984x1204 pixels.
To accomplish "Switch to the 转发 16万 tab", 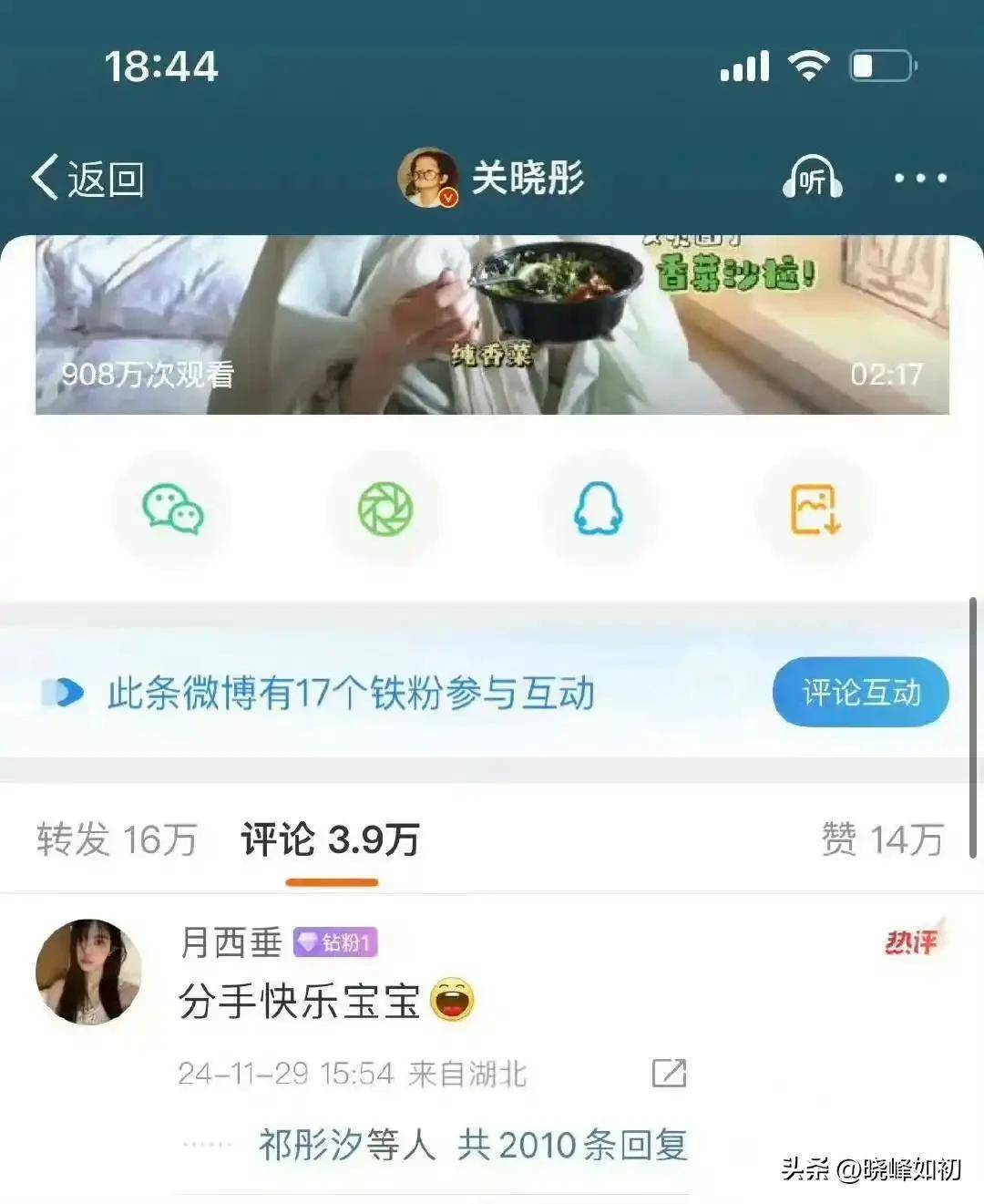I will [x=117, y=839].
